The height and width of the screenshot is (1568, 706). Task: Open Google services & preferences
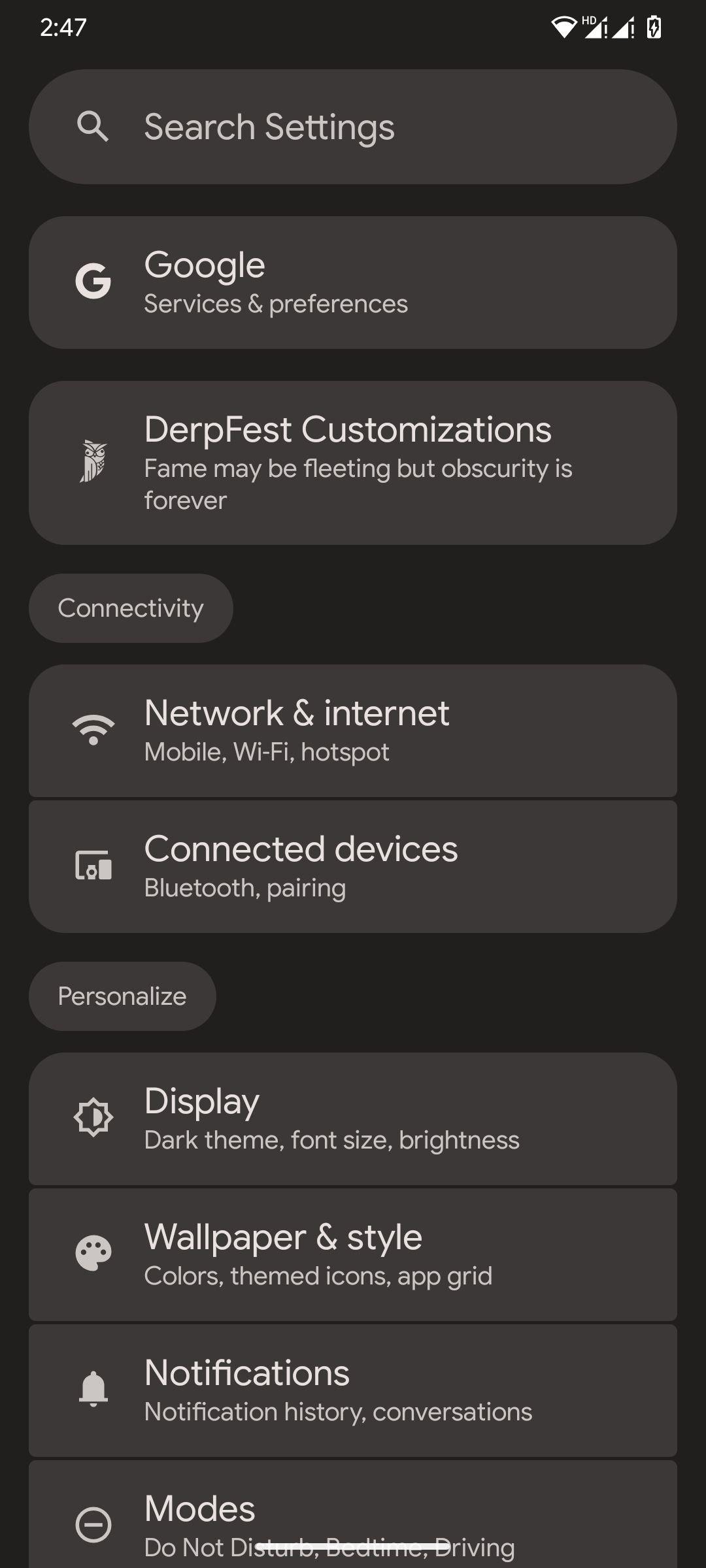click(353, 282)
